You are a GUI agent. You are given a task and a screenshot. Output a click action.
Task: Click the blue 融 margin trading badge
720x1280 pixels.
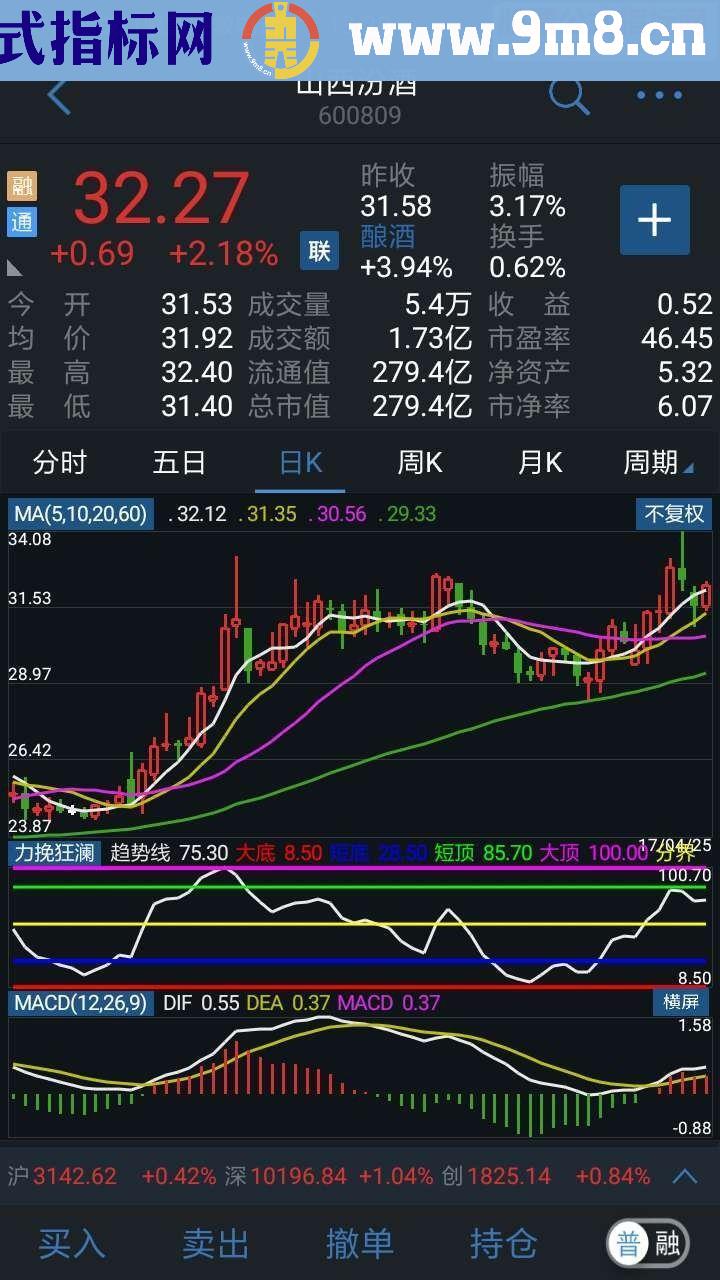(21, 185)
